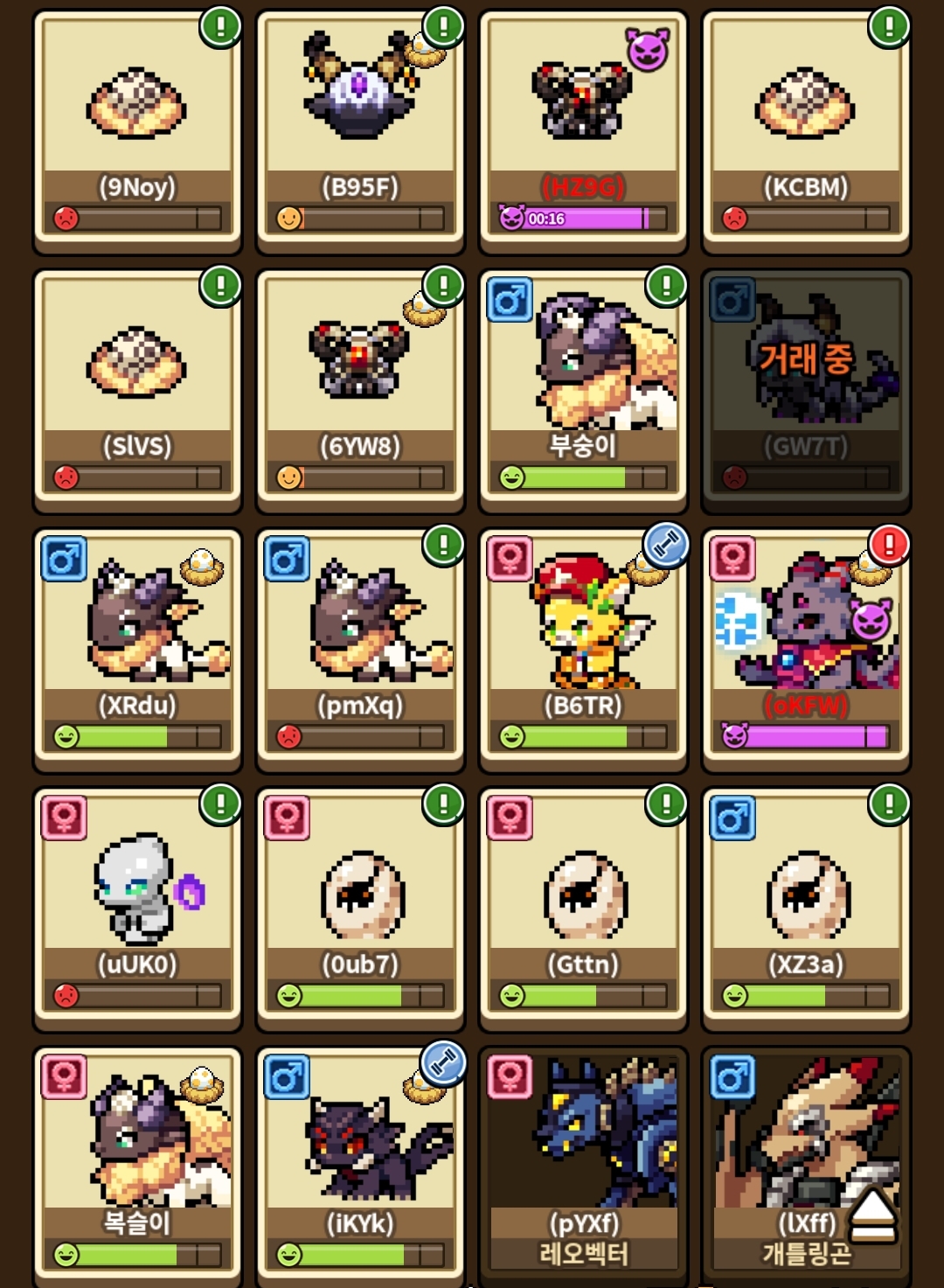Tap the (KCBM) nest card
Viewport: 944px width, 1288px height.
click(x=806, y=131)
